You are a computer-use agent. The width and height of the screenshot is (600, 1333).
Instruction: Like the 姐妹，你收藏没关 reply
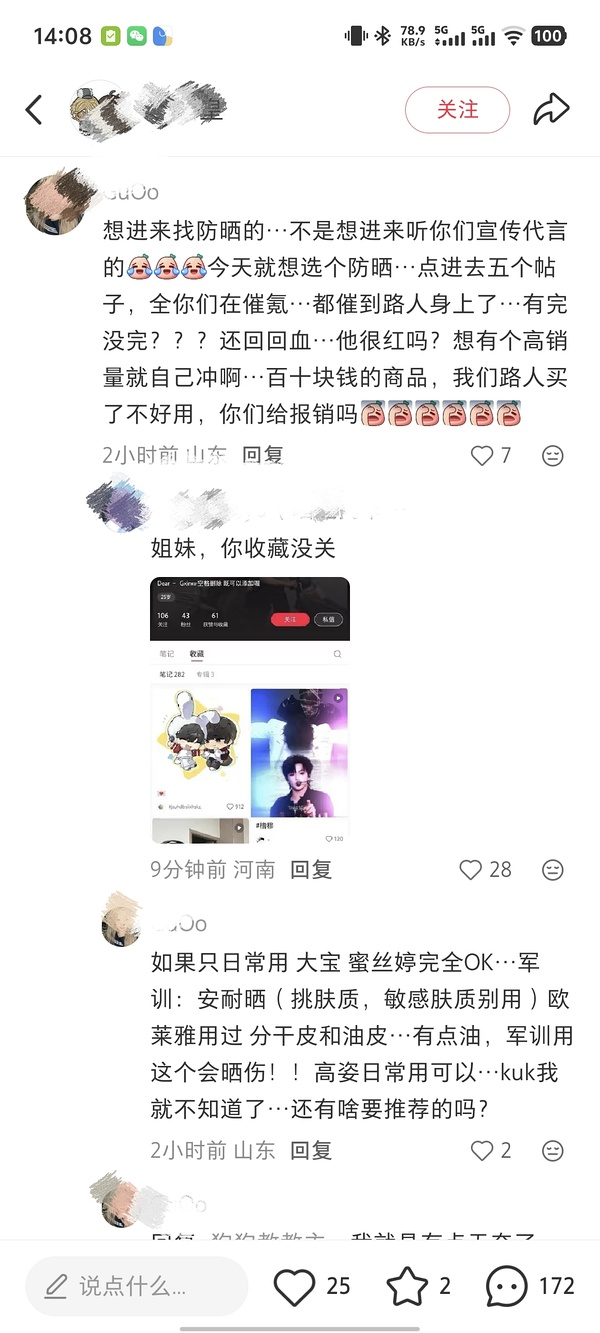point(471,870)
